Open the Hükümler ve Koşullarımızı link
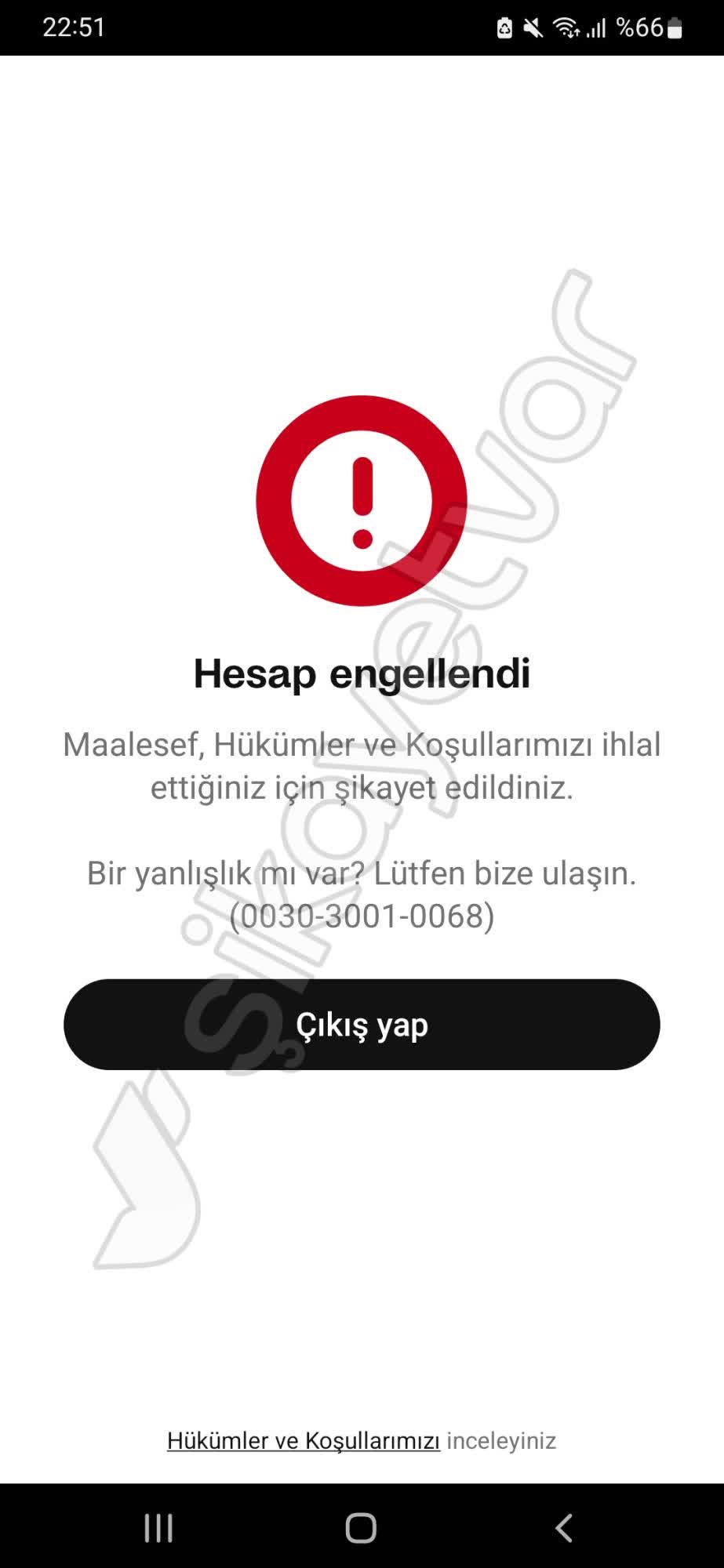 click(x=303, y=1440)
